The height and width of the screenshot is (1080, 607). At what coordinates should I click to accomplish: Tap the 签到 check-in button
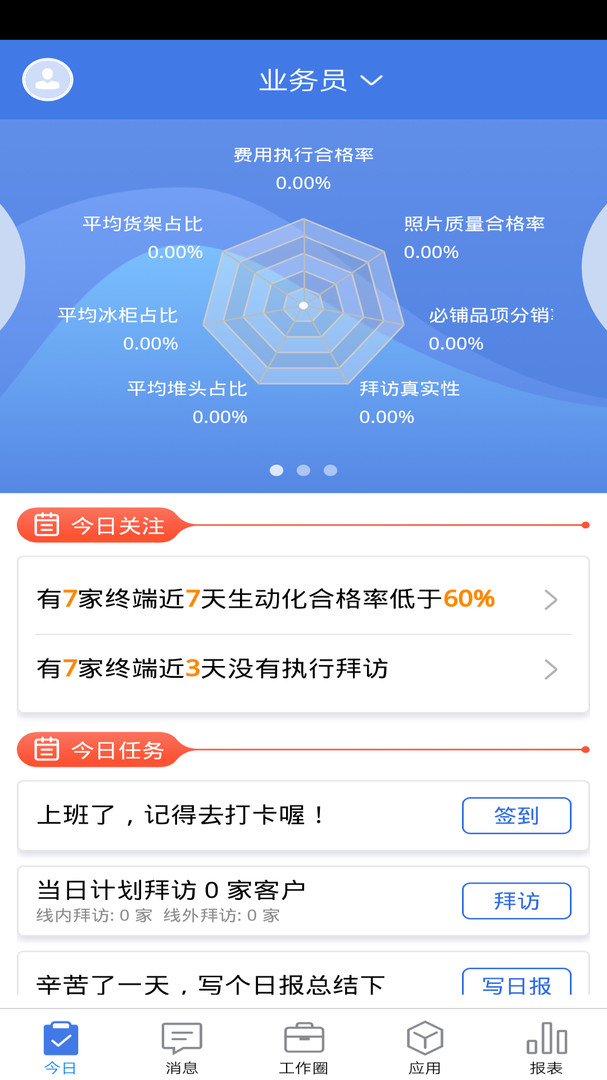[x=516, y=816]
